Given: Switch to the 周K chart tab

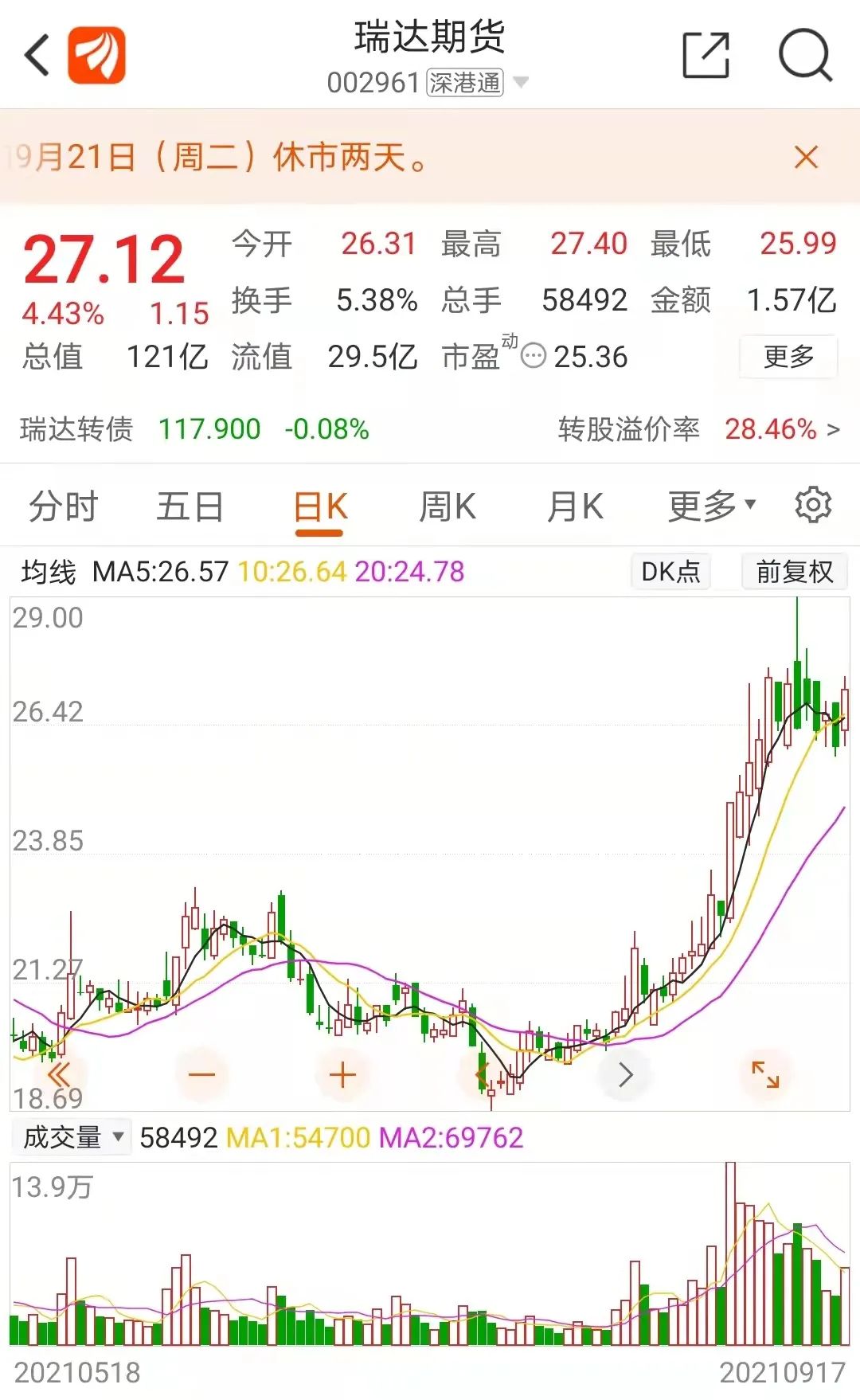Looking at the screenshot, I should click(448, 506).
